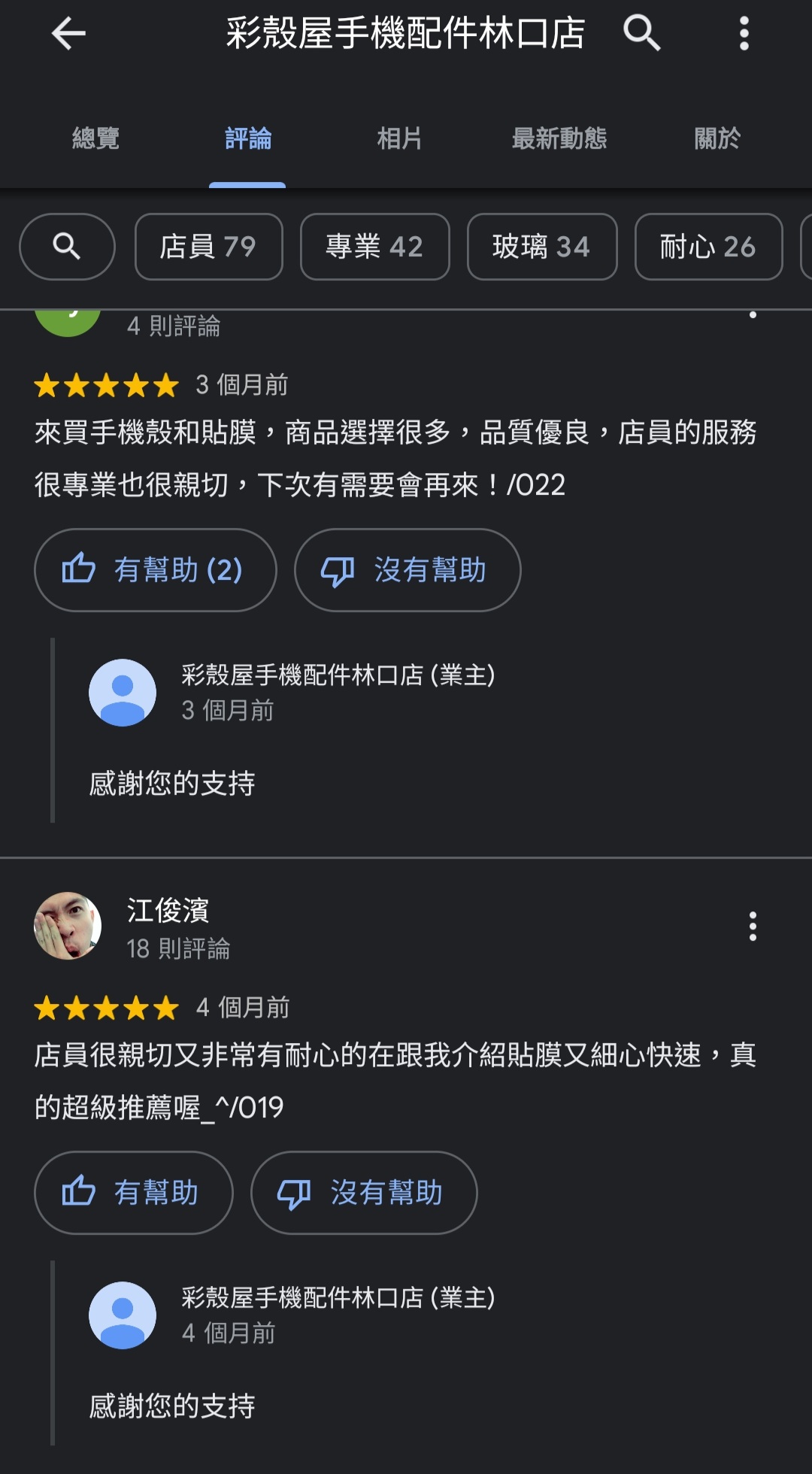The width and height of the screenshot is (812, 1474).
Task: Filter reviews by 耐心 26 chip
Action: (x=708, y=247)
